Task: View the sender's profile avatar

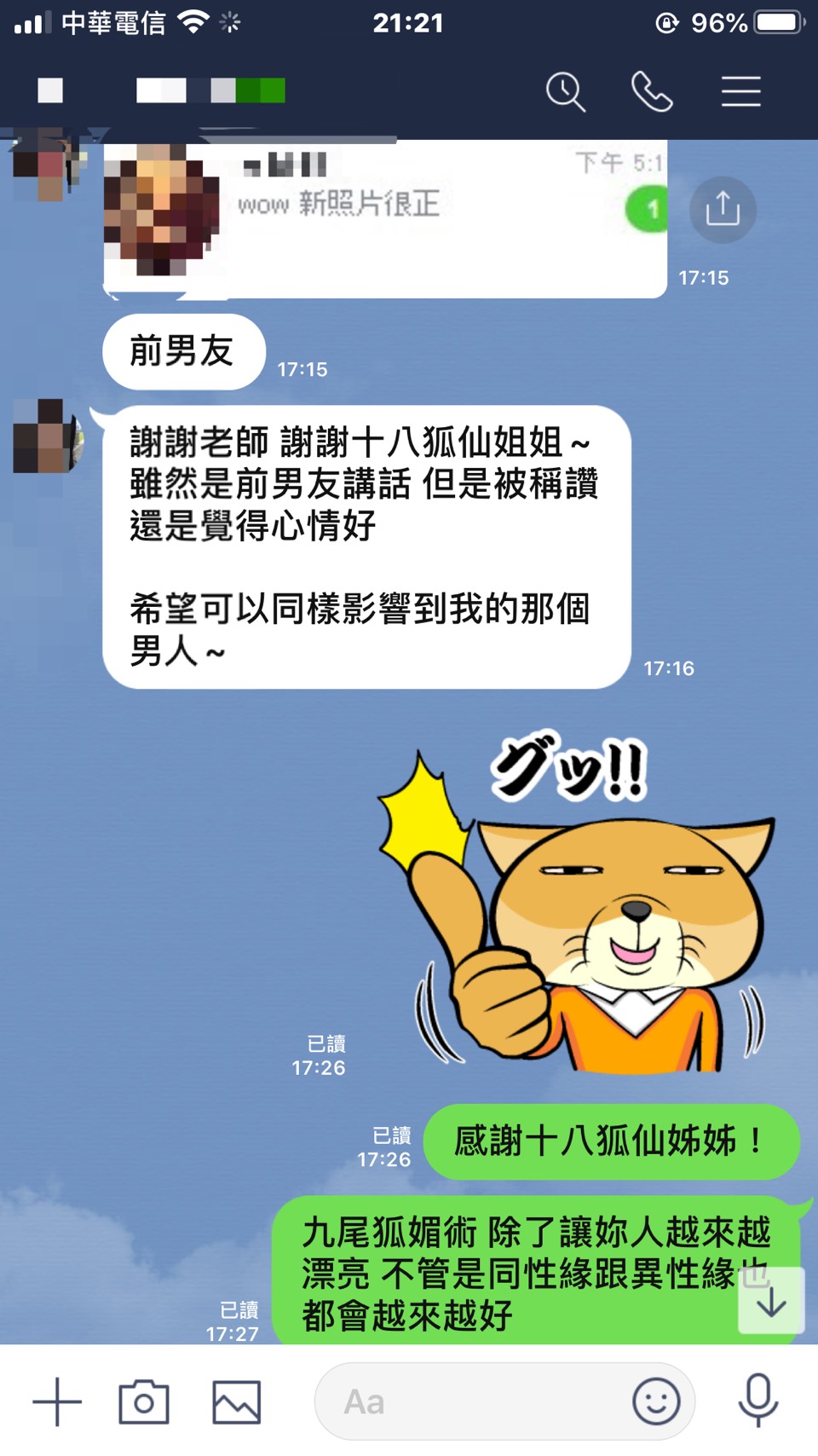Action: pos(47,436)
